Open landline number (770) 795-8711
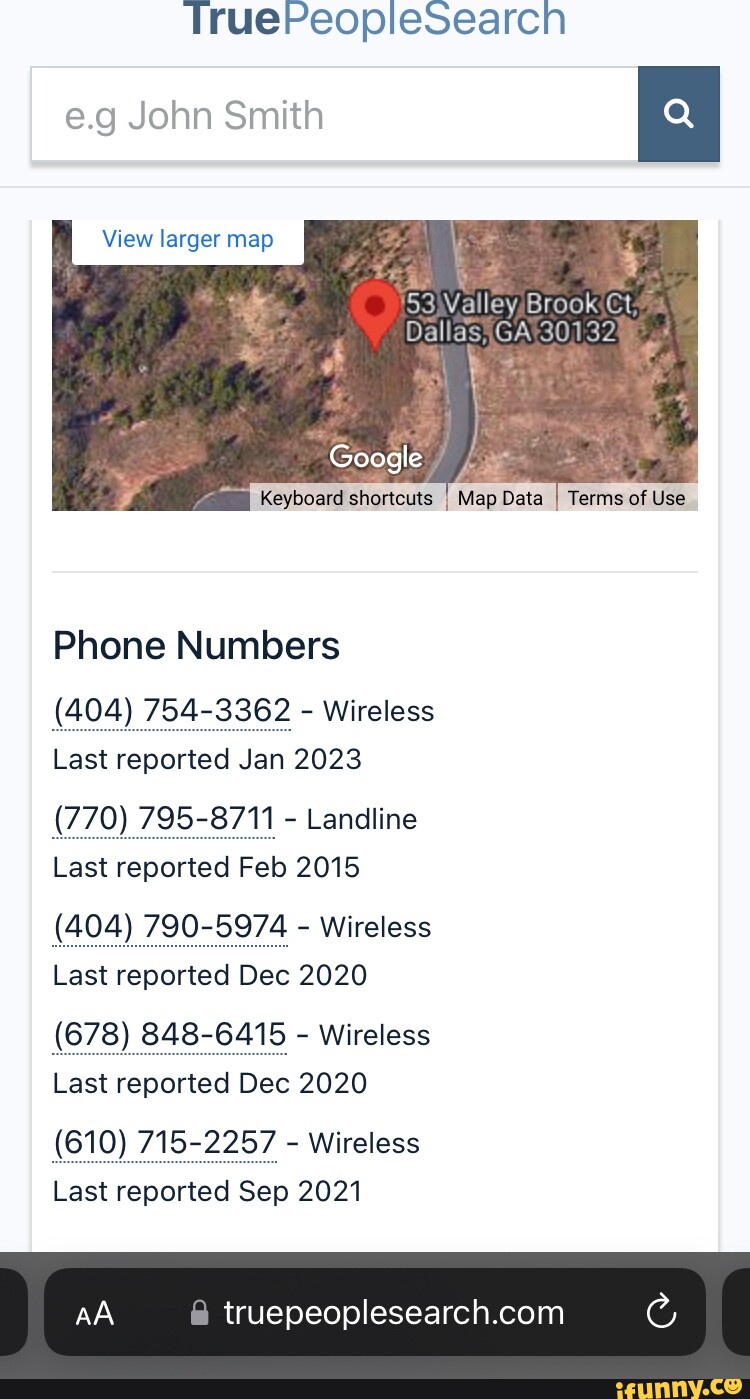This screenshot has width=750, height=1399. (x=164, y=819)
